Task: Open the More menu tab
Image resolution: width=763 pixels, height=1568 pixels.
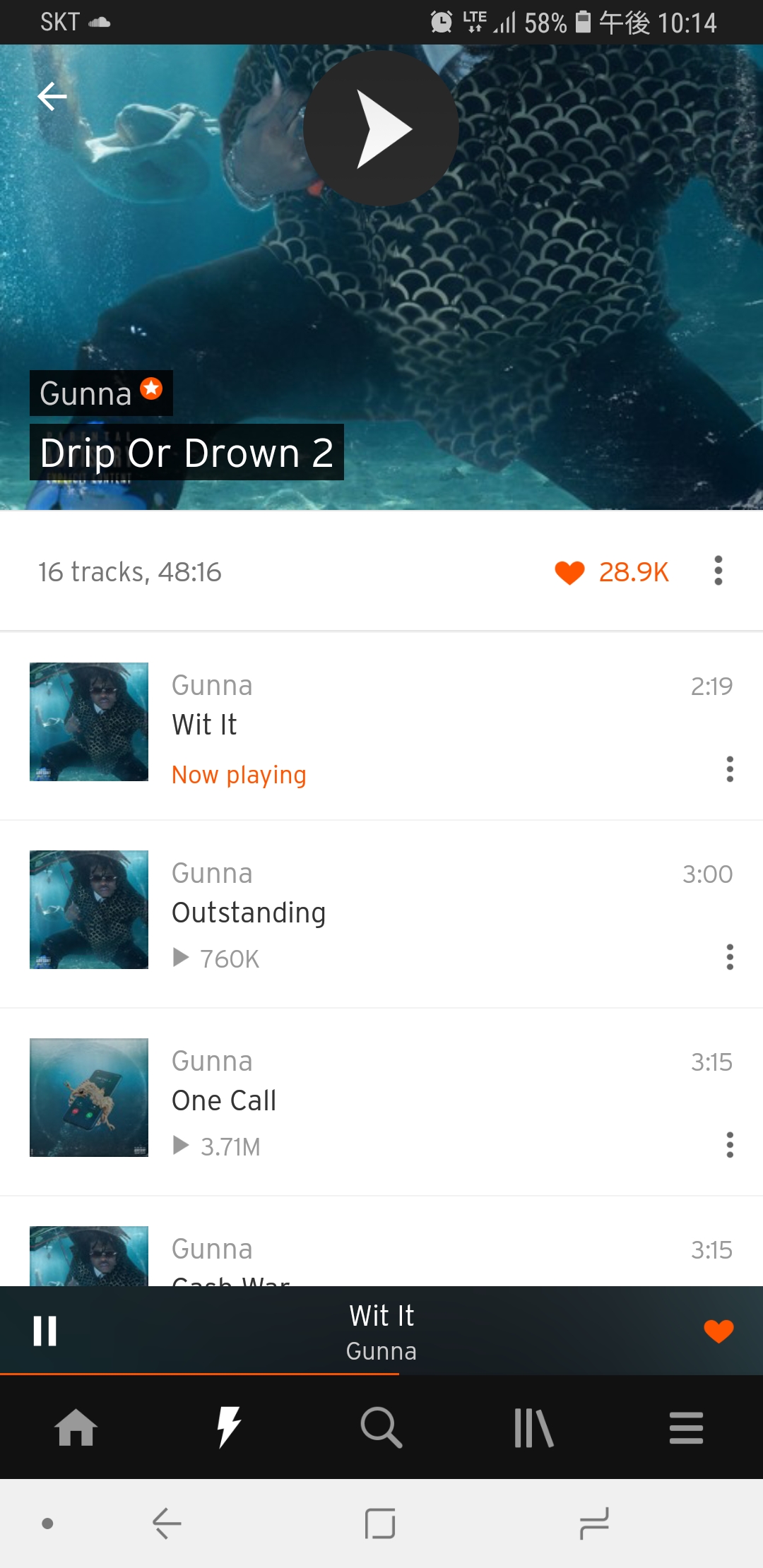Action: pyautogui.click(x=686, y=1427)
